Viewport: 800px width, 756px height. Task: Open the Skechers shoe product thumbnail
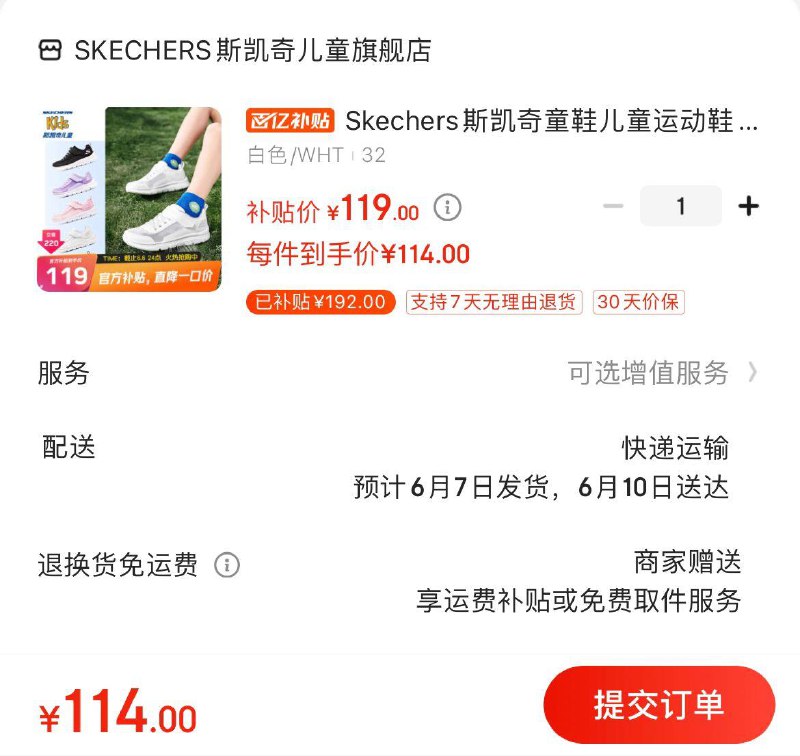coord(130,199)
